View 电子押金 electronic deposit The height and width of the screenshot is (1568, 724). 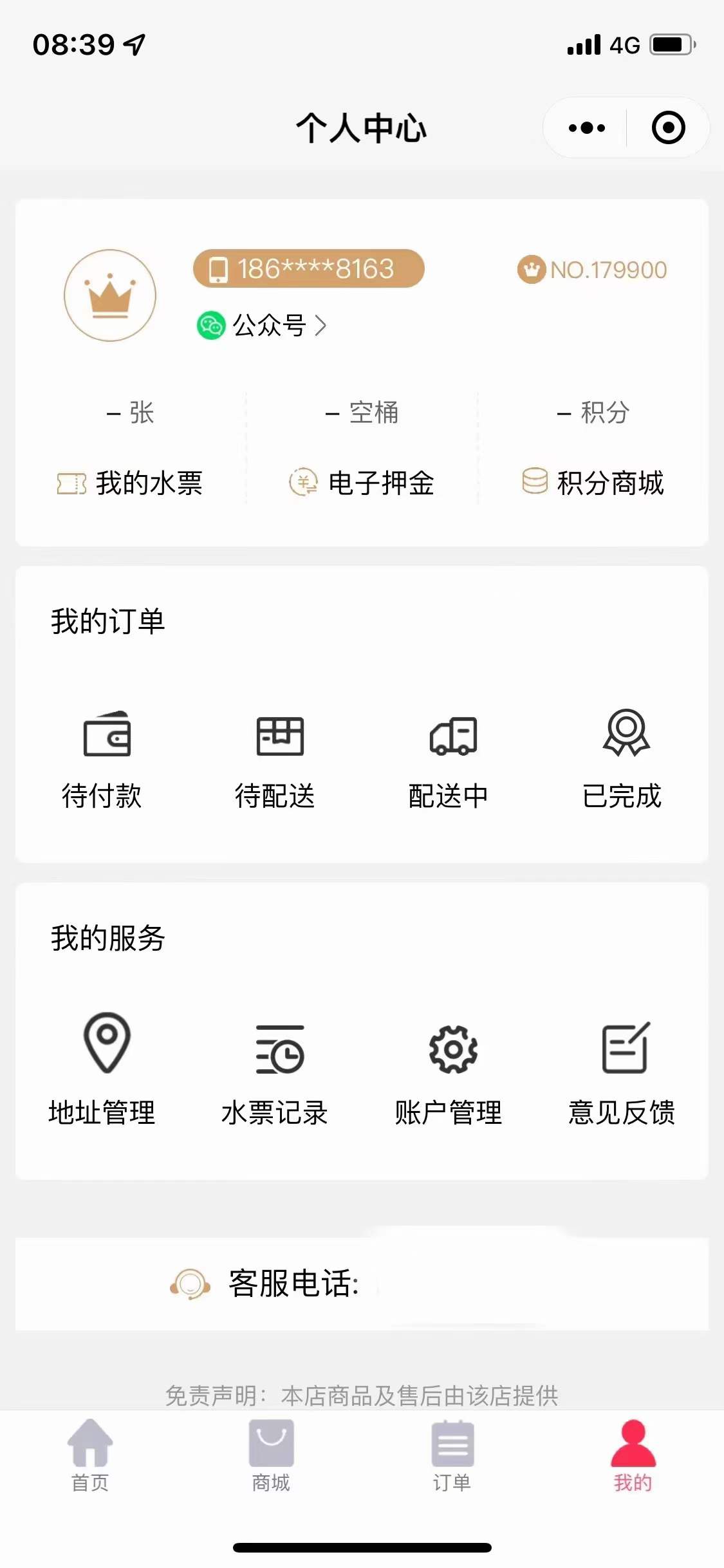(x=362, y=483)
